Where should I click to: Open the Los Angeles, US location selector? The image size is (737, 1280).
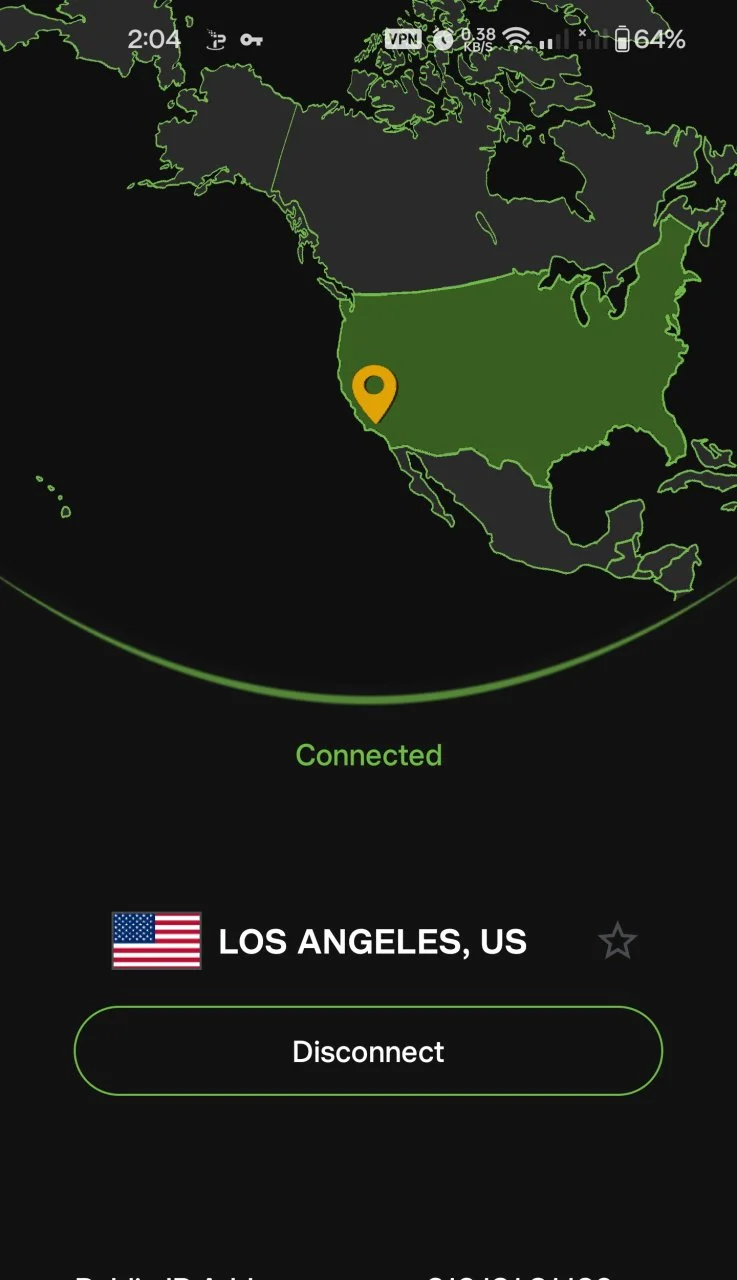[x=319, y=941]
